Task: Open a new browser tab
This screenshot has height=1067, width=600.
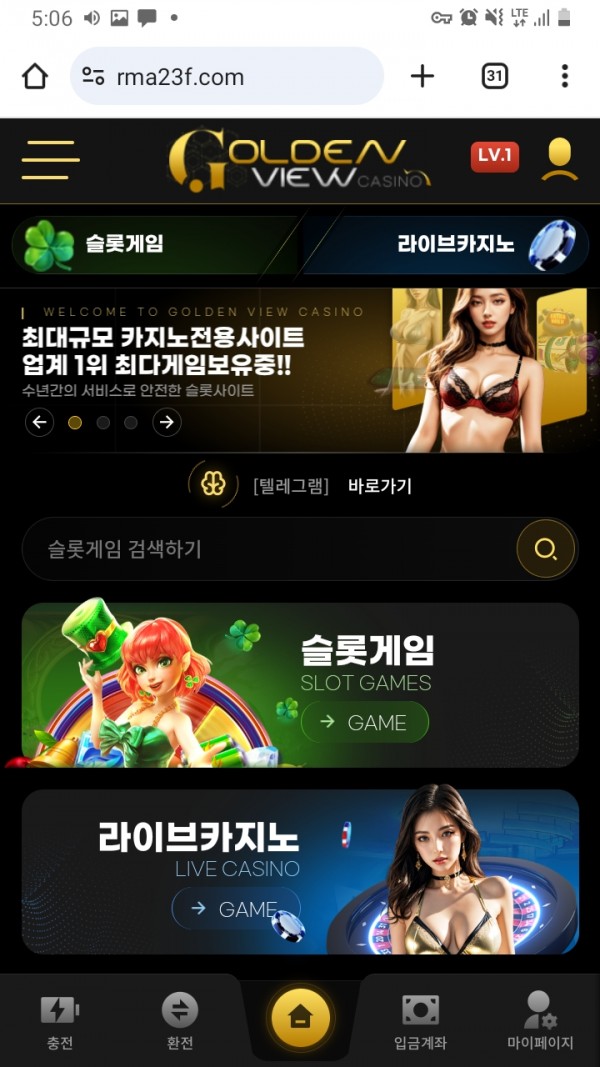Action: pyautogui.click(x=423, y=76)
